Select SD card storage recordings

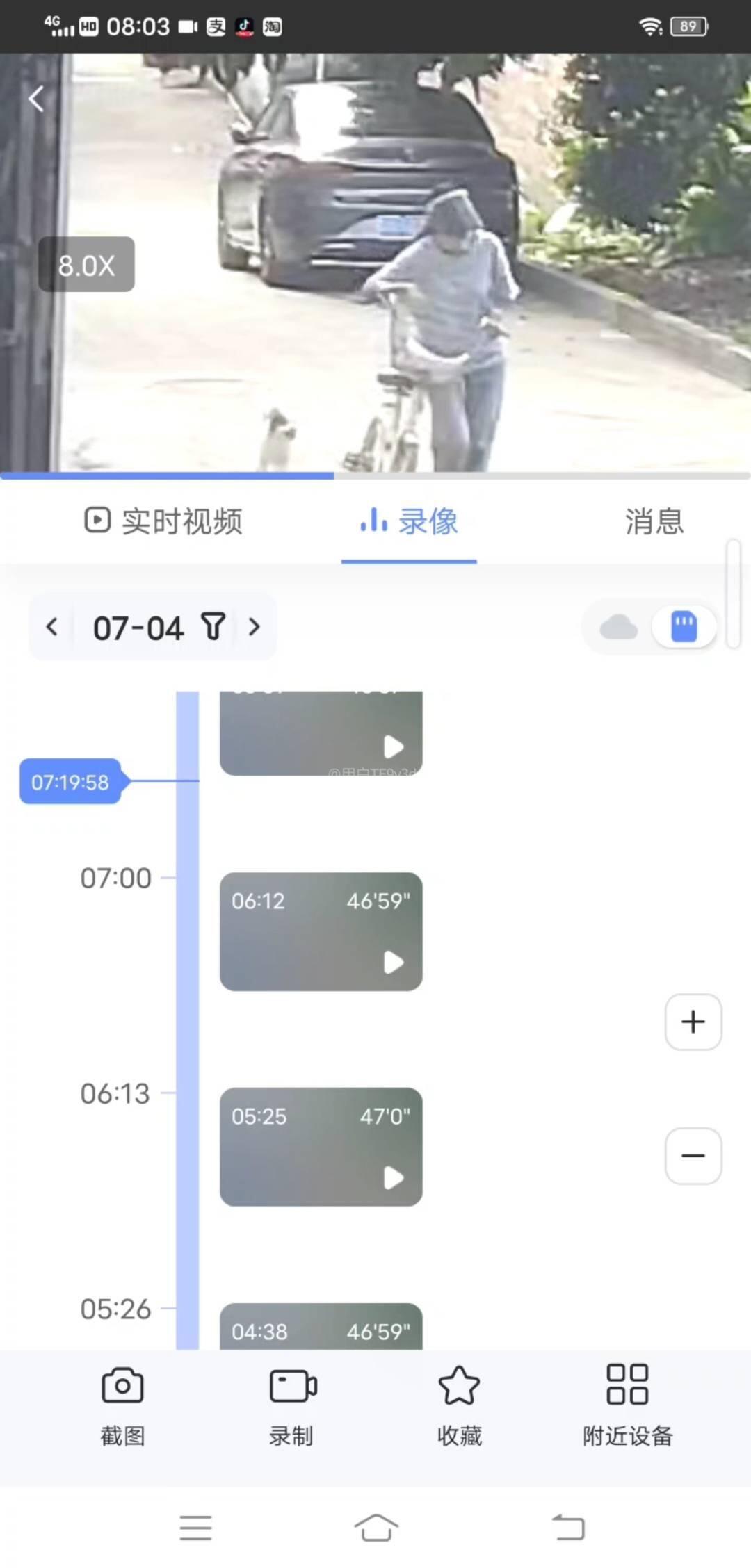(684, 627)
